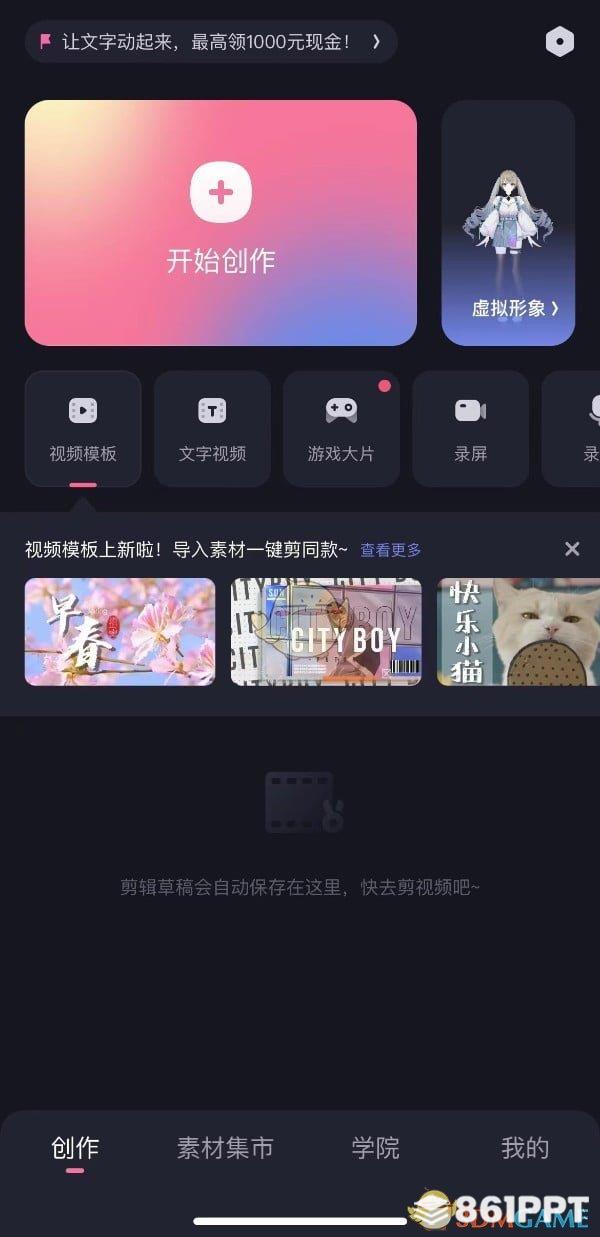600x1237 pixels.
Task: Open the 虚拟形象 card
Action: (x=508, y=222)
